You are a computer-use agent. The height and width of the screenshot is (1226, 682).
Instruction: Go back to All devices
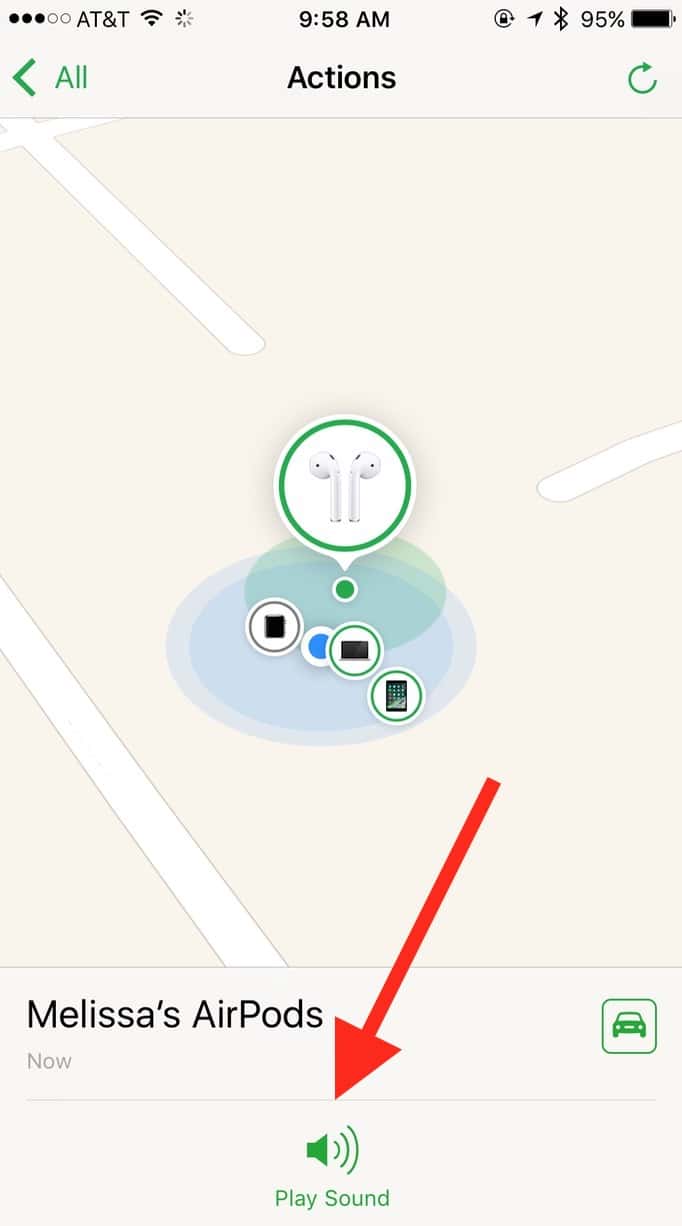tap(50, 78)
